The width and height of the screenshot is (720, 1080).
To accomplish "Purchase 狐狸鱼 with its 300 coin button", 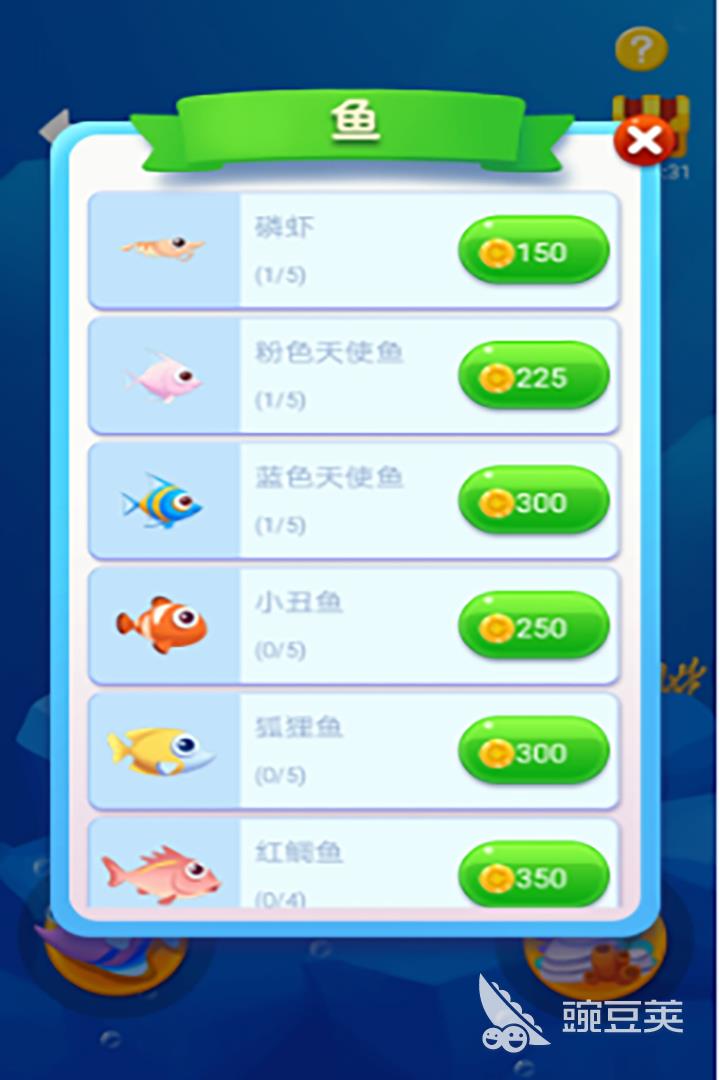I will pyautogui.click(x=533, y=752).
